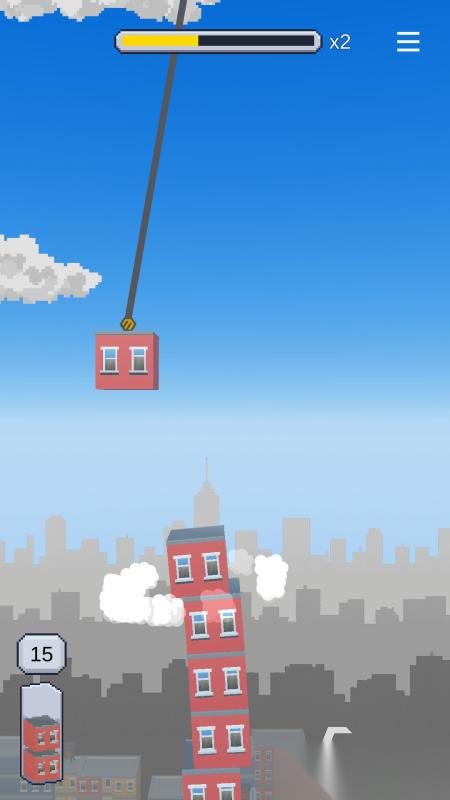
Task: Open the hamburger menu
Action: [408, 42]
